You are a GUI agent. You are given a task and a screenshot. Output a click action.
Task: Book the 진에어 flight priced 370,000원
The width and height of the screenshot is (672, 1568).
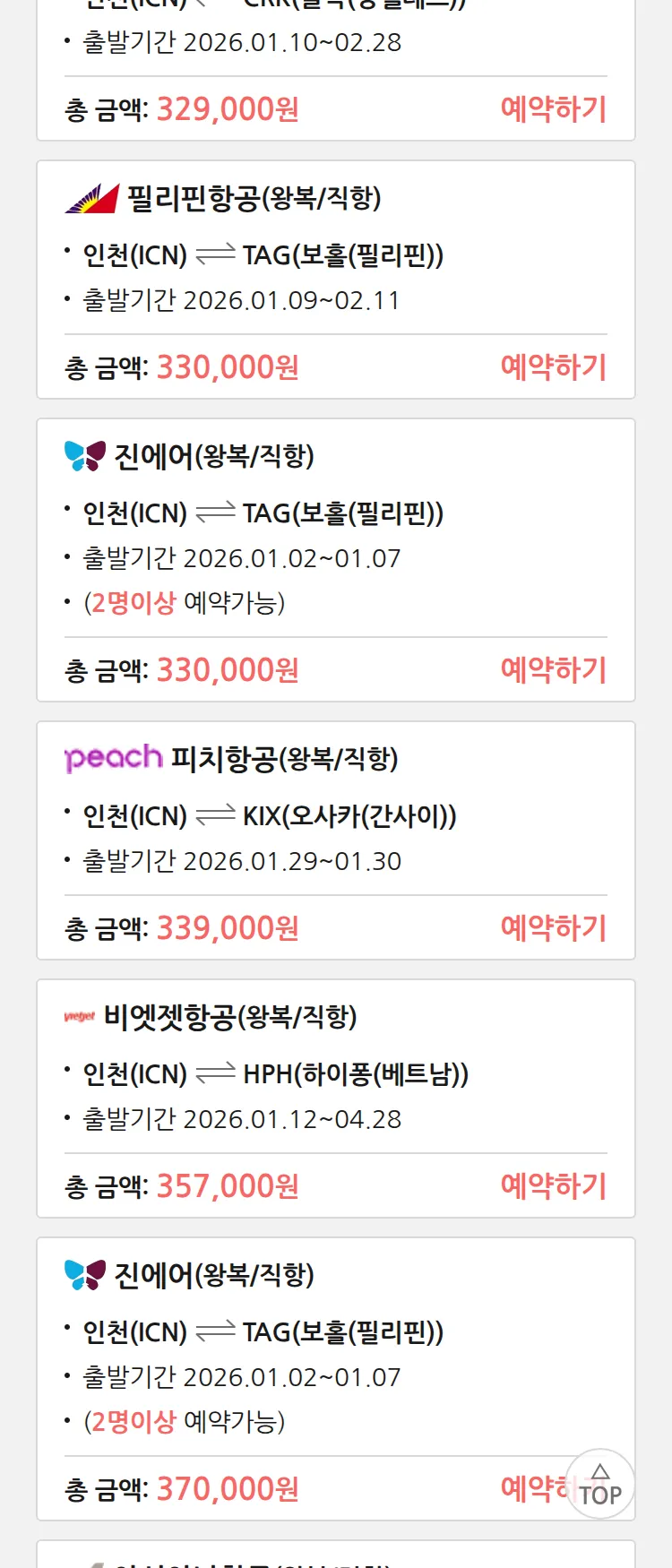tap(532, 1489)
